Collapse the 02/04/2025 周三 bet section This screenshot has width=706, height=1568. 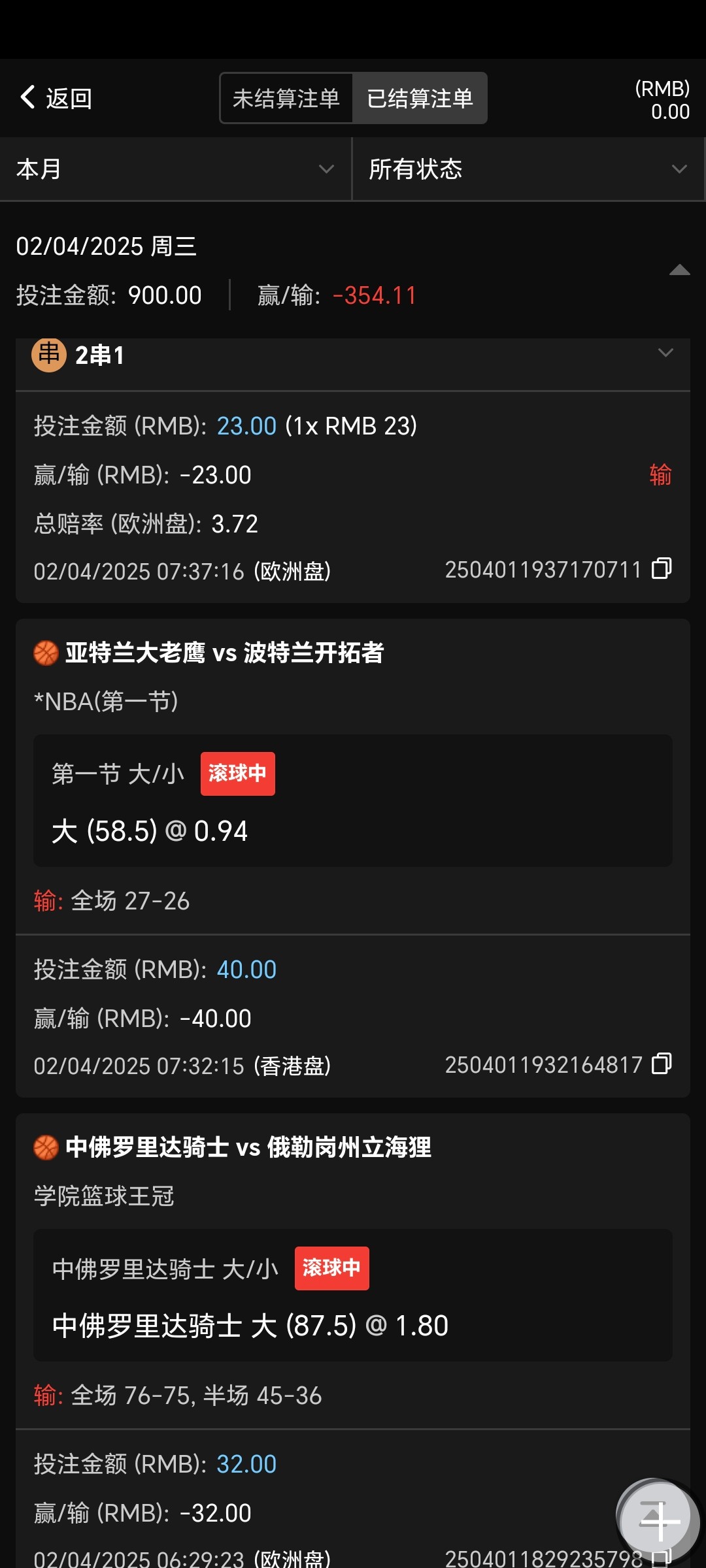coord(679,270)
